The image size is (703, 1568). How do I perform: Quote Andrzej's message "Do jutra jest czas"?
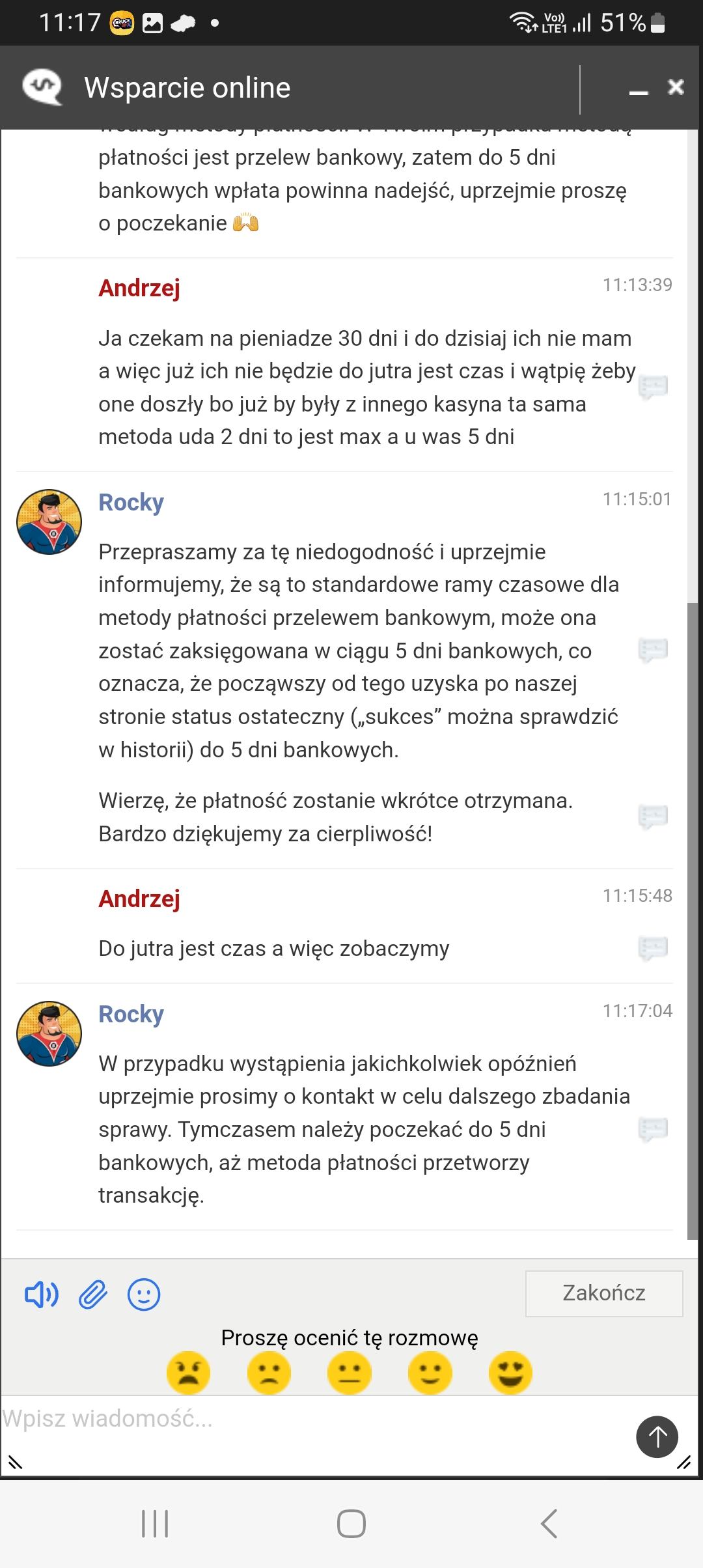click(653, 948)
